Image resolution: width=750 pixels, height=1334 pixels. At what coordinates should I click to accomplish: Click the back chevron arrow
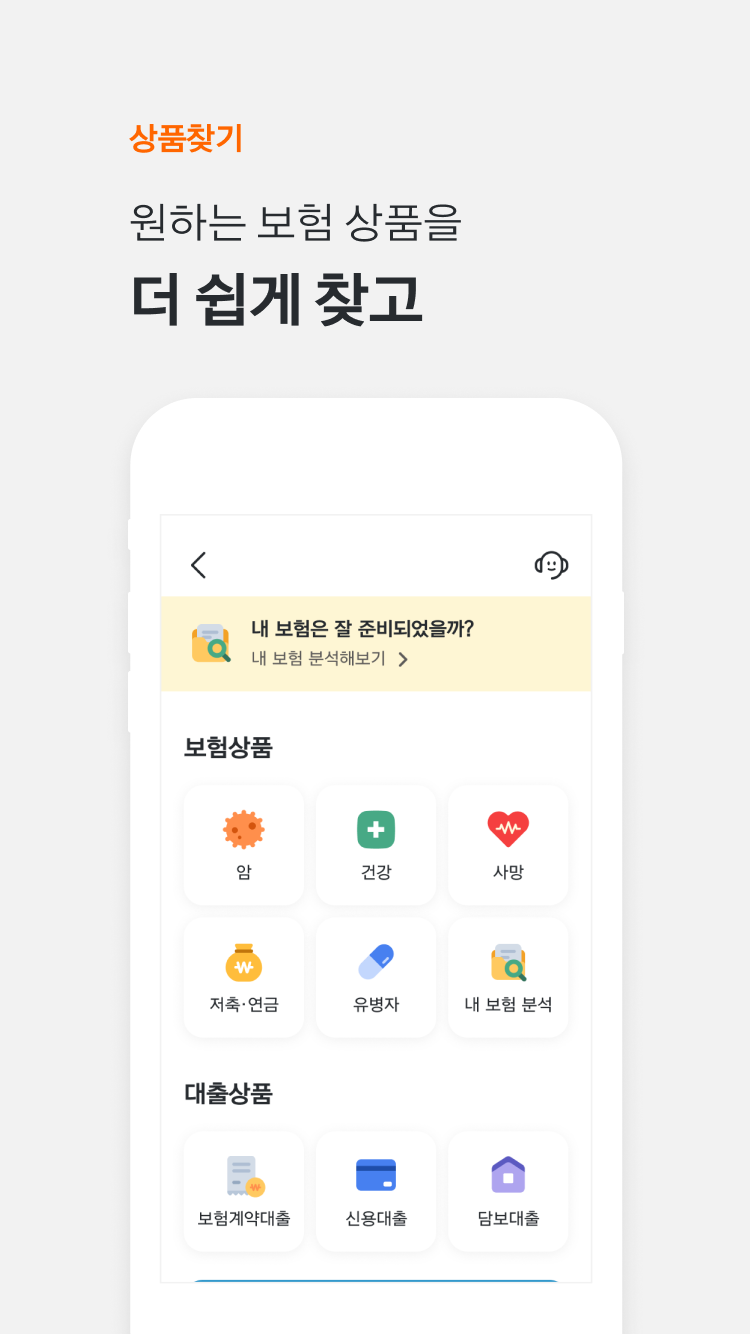197,565
